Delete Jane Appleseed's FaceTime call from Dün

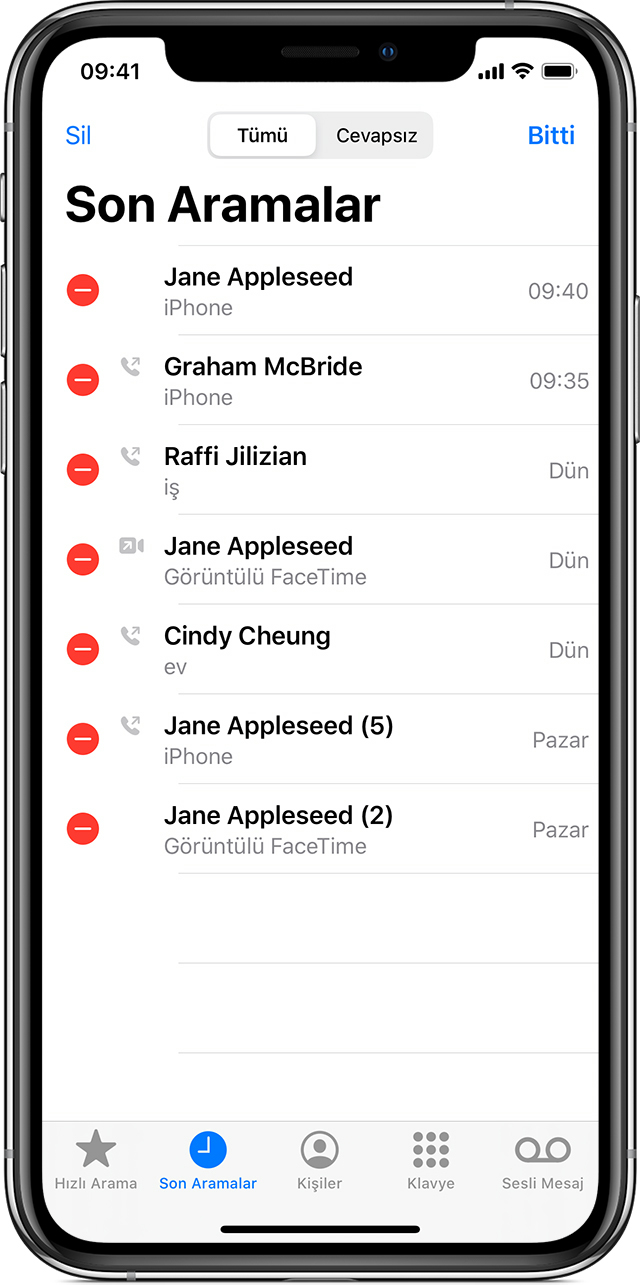[x=83, y=560]
